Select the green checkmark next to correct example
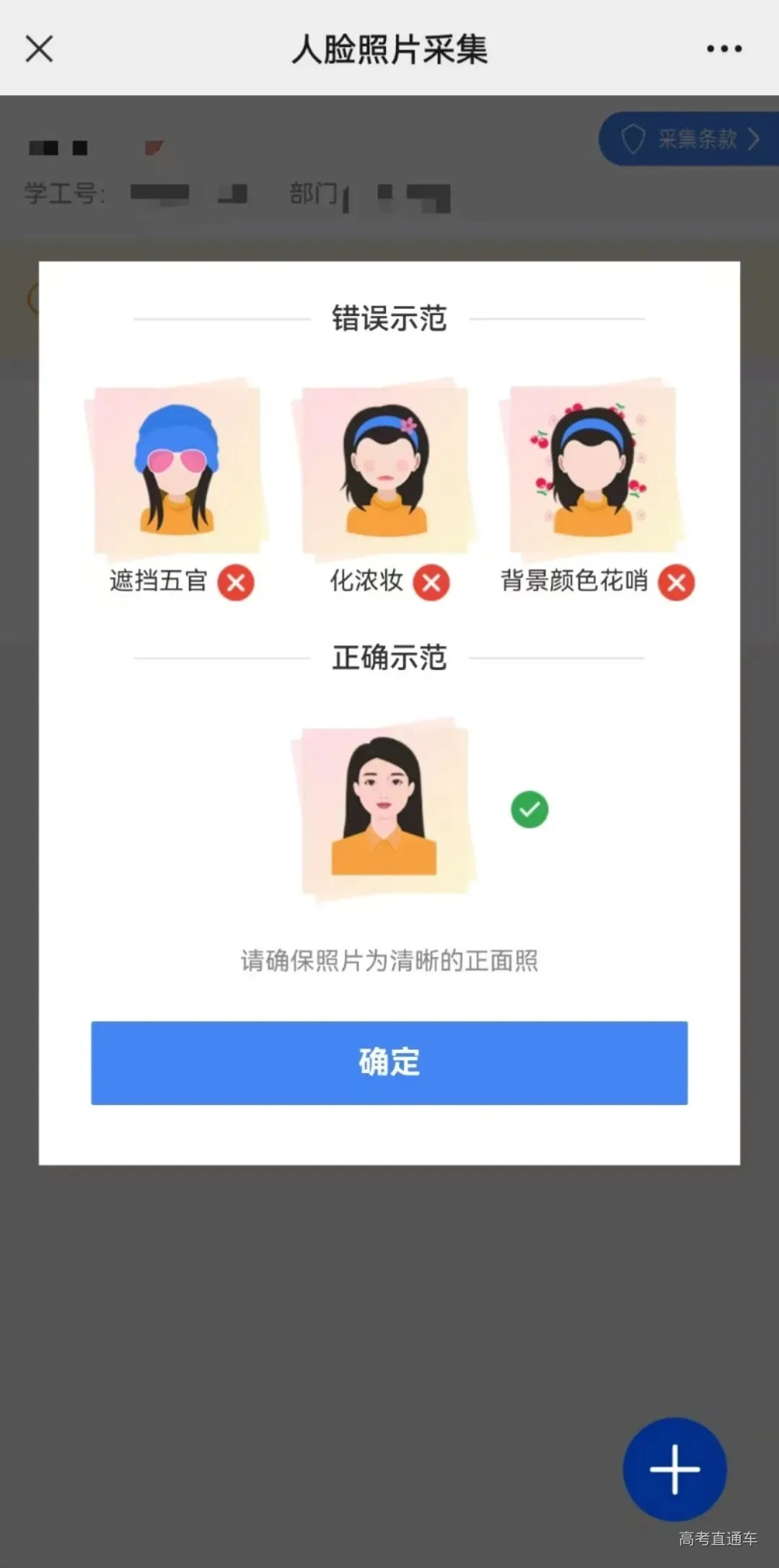Viewport: 779px width, 1568px height. click(x=529, y=810)
